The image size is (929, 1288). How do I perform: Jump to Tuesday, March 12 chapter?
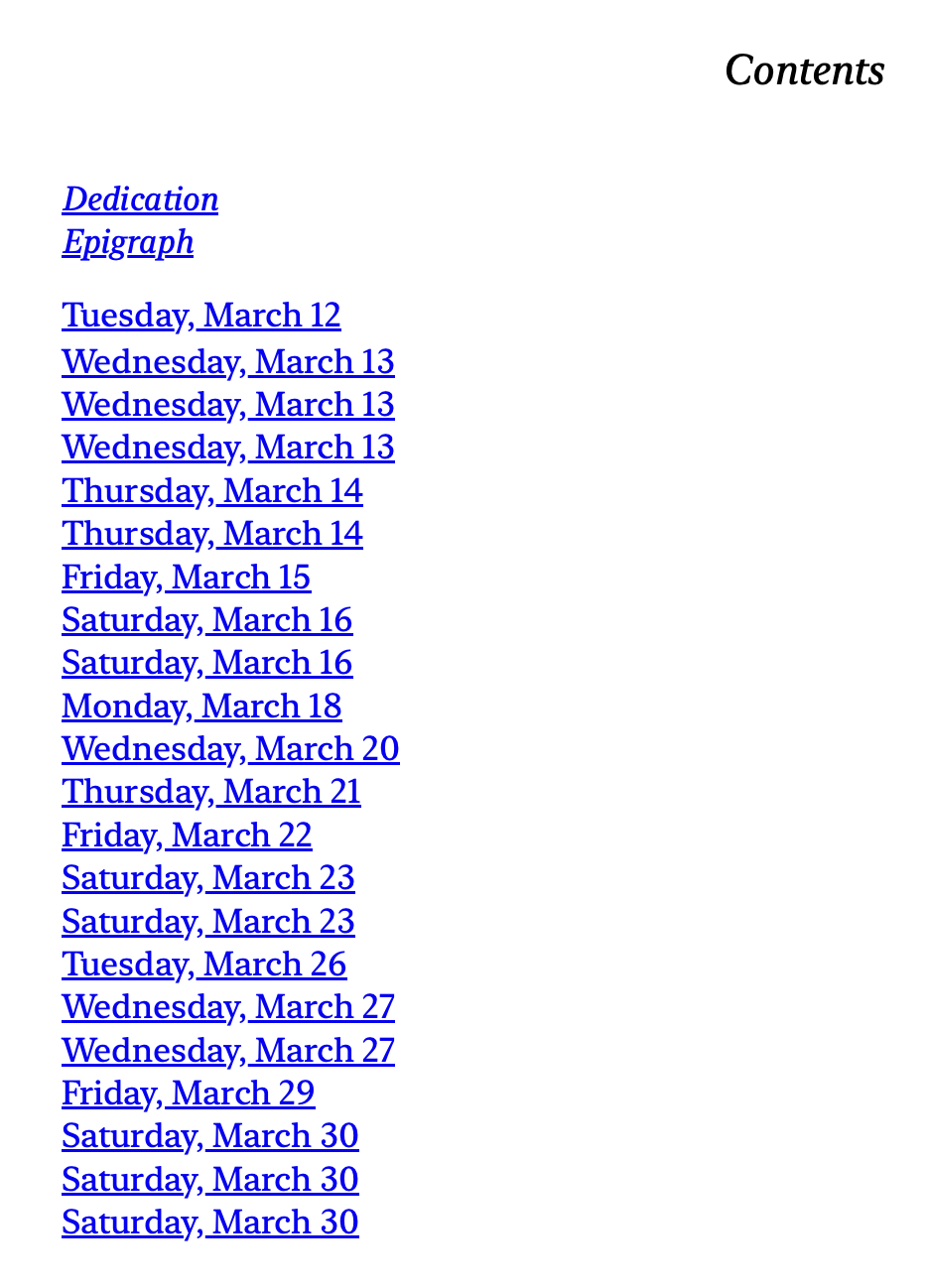click(200, 316)
